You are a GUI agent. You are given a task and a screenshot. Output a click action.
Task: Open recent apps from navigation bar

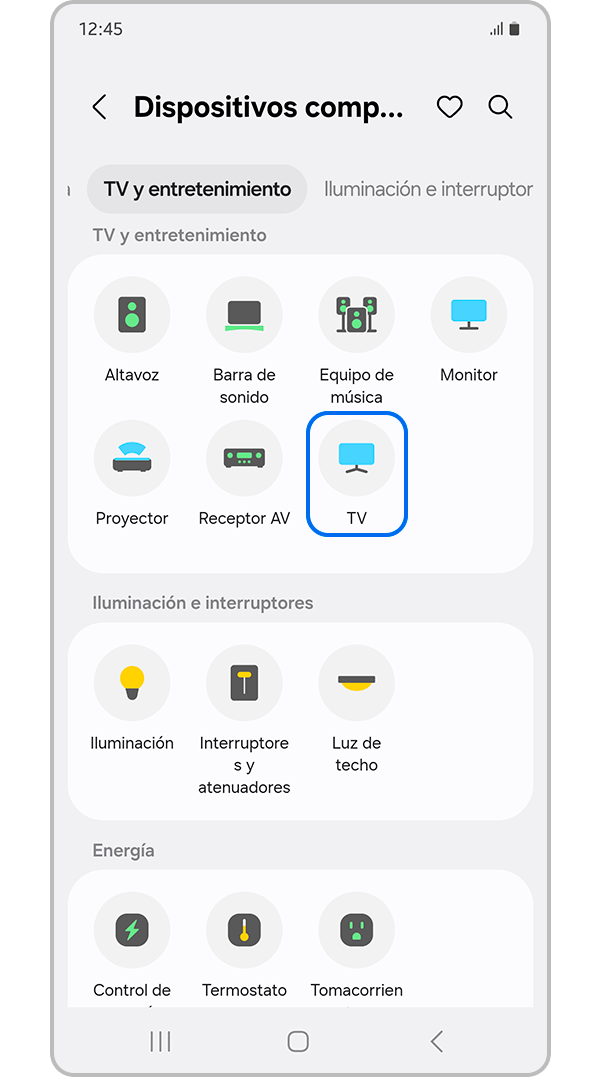point(160,1041)
